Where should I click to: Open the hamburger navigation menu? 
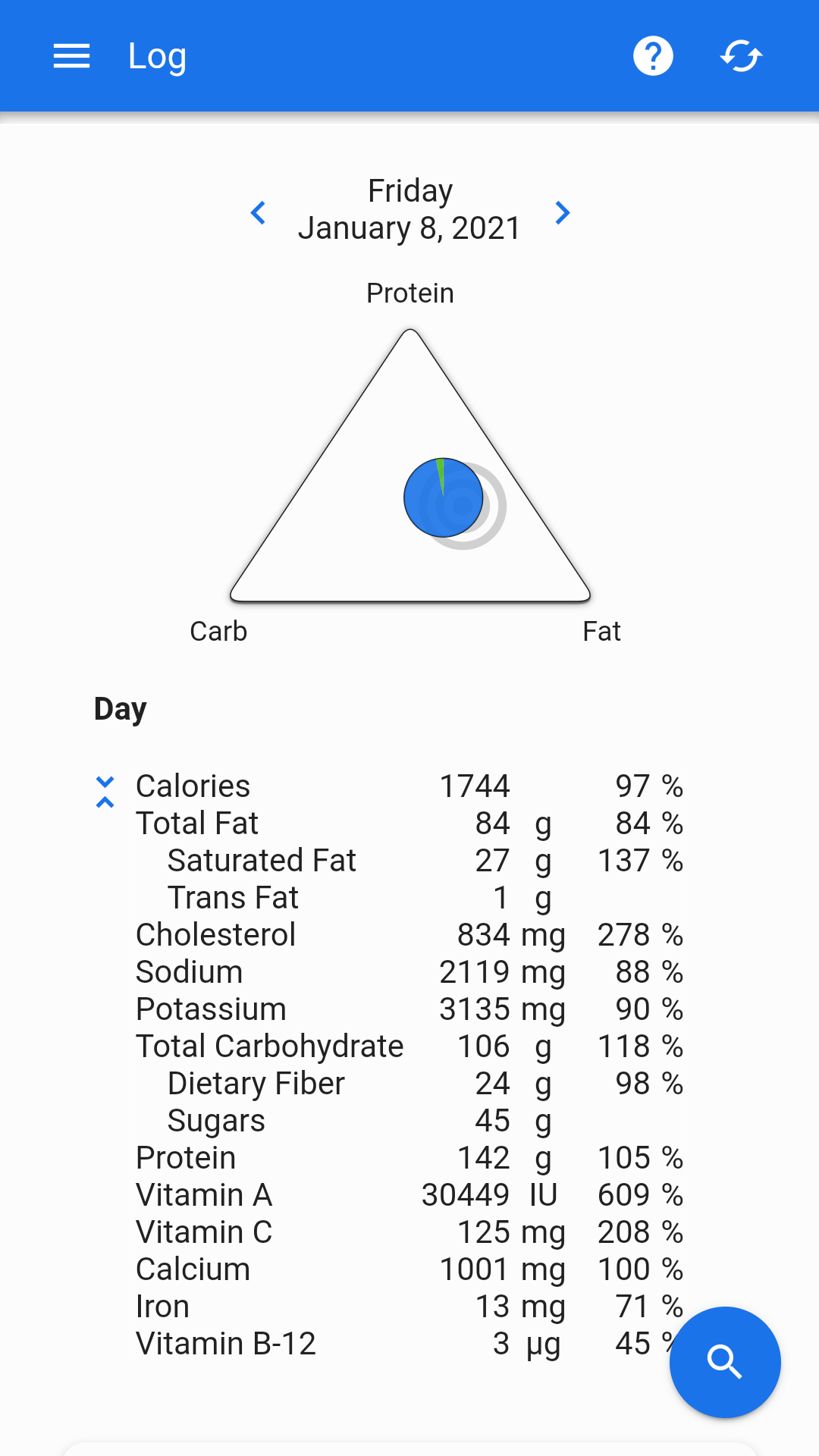71,56
